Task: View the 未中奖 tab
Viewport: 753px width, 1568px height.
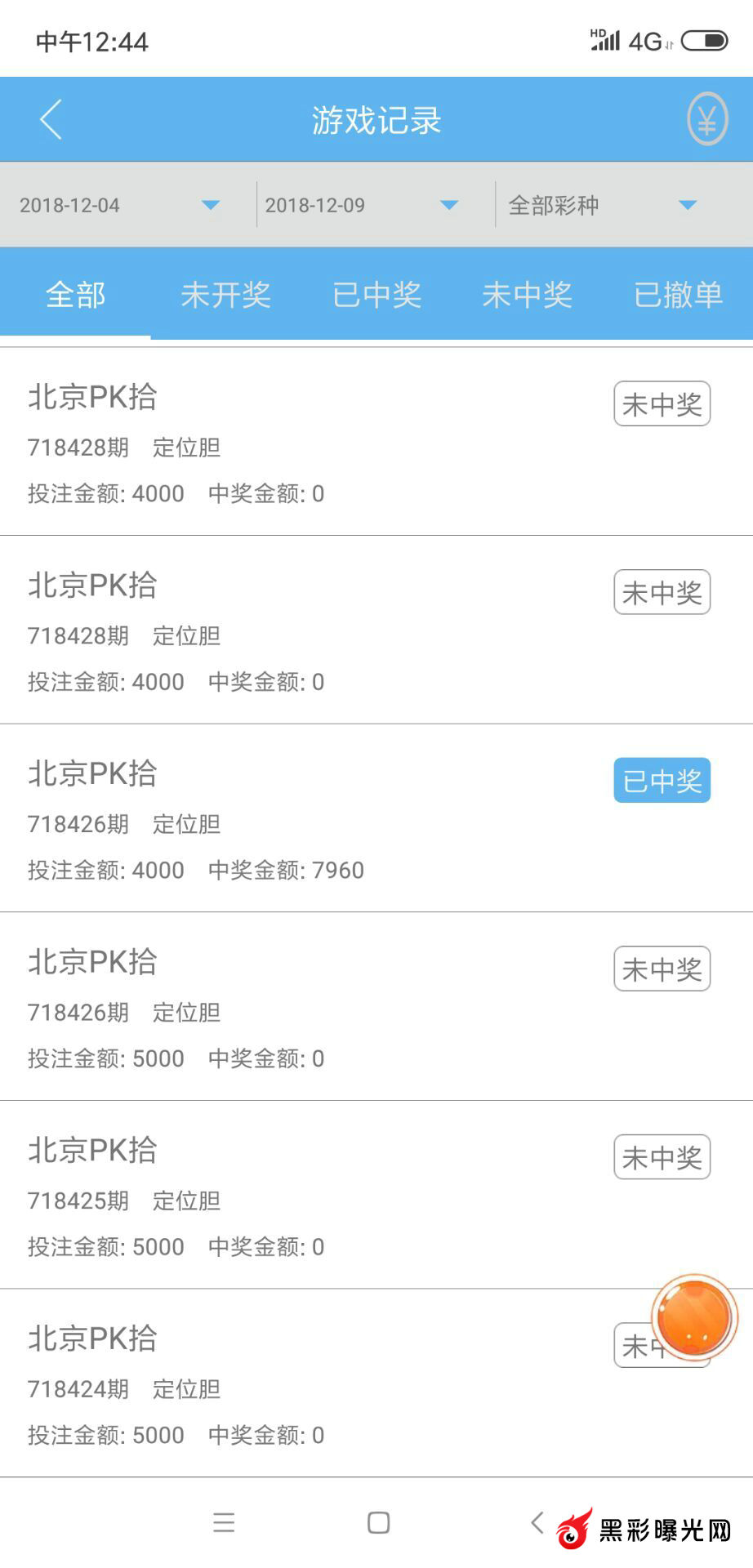Action: click(527, 295)
